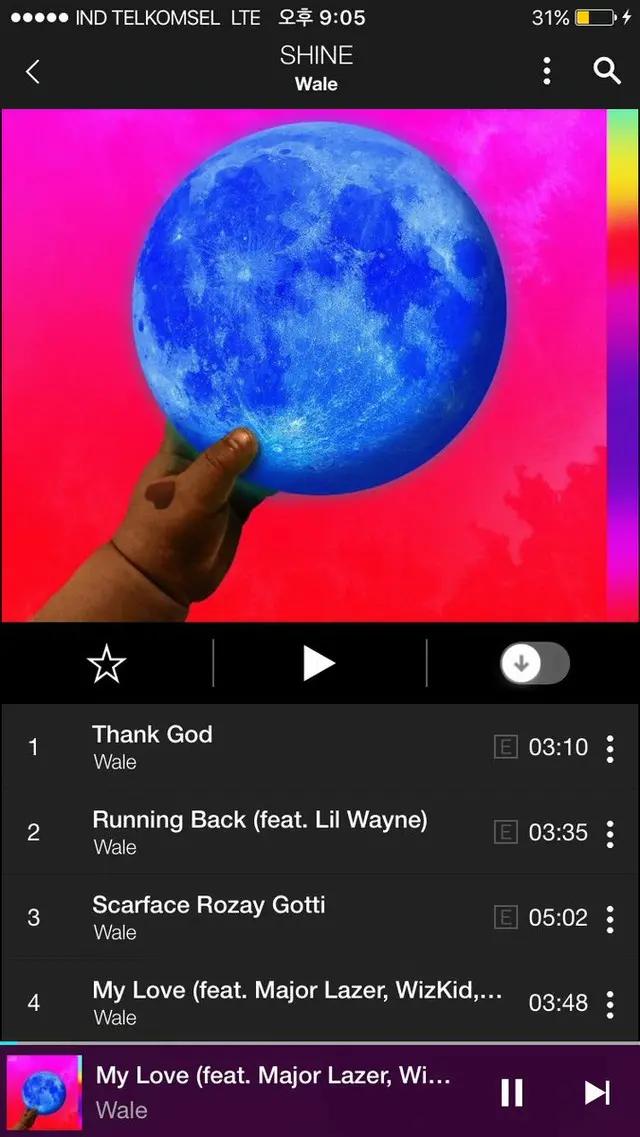Image resolution: width=640 pixels, height=1137 pixels.
Task: Play track Thank God
Action: coord(250,747)
